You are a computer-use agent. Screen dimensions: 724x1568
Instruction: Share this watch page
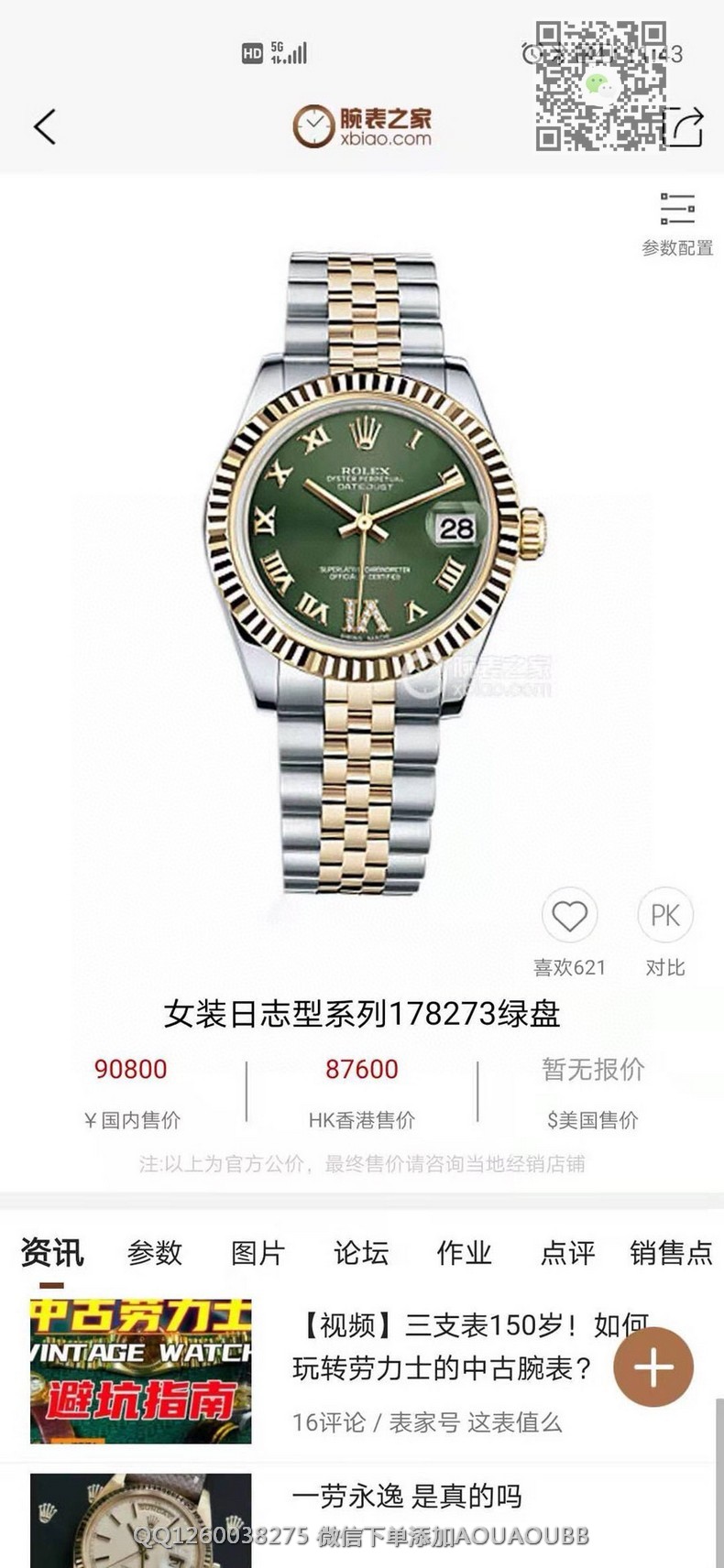[x=684, y=126]
